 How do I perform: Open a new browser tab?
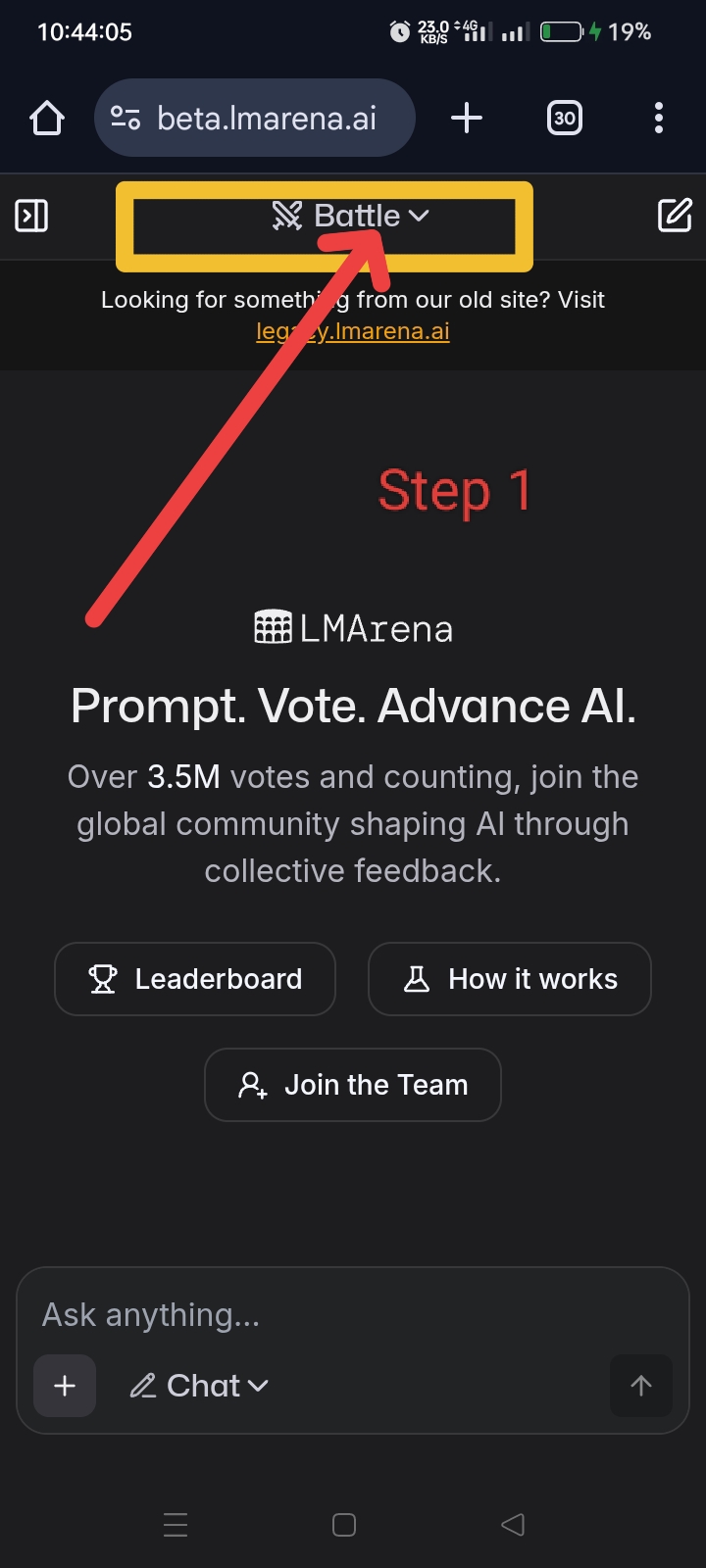467,119
